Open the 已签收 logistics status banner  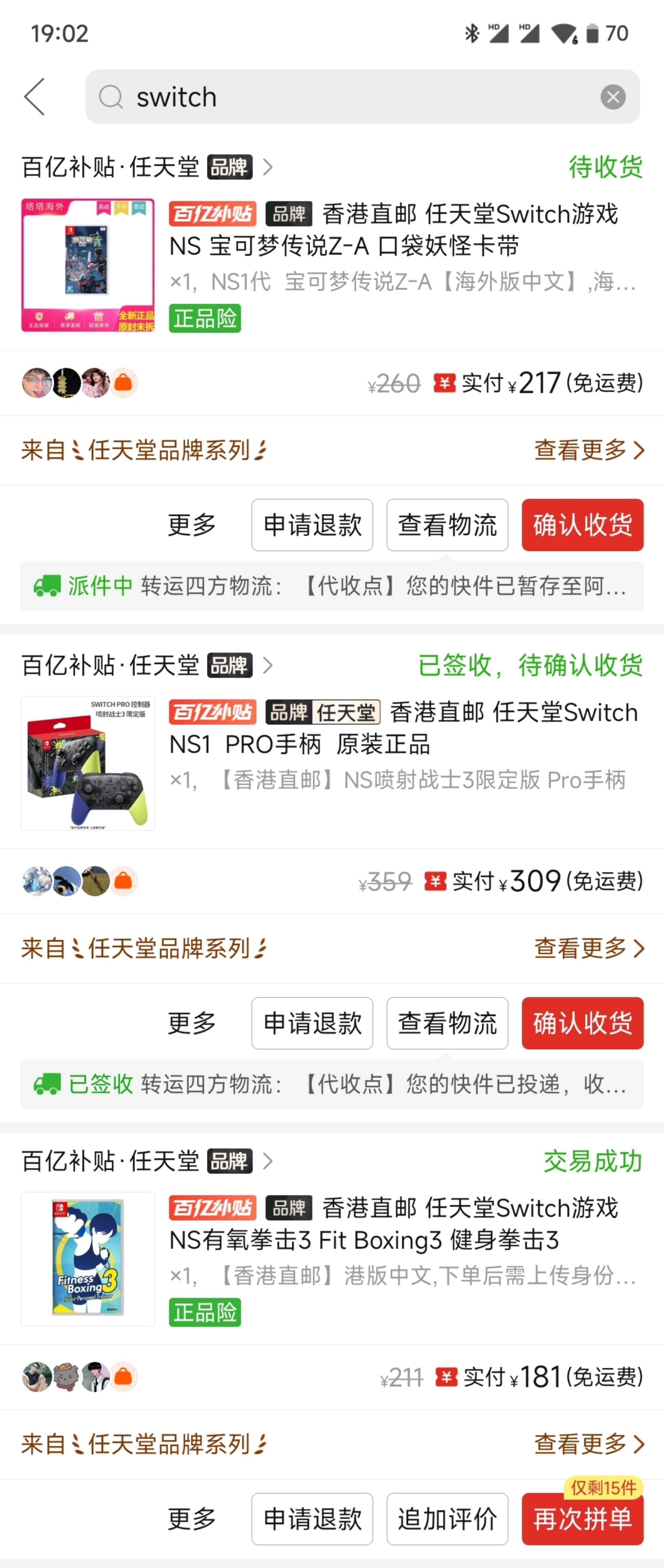click(x=332, y=1084)
